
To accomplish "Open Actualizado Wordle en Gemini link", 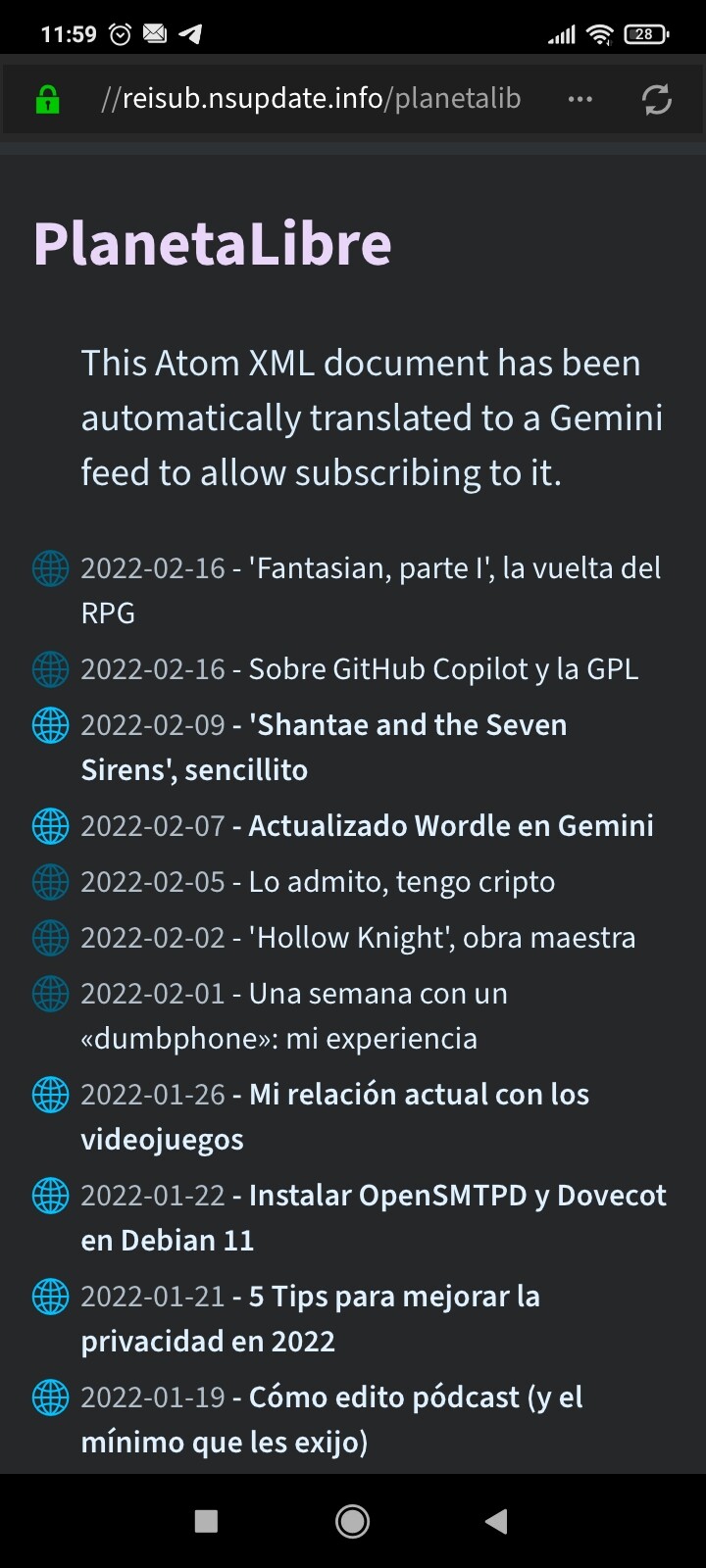I will (367, 826).
